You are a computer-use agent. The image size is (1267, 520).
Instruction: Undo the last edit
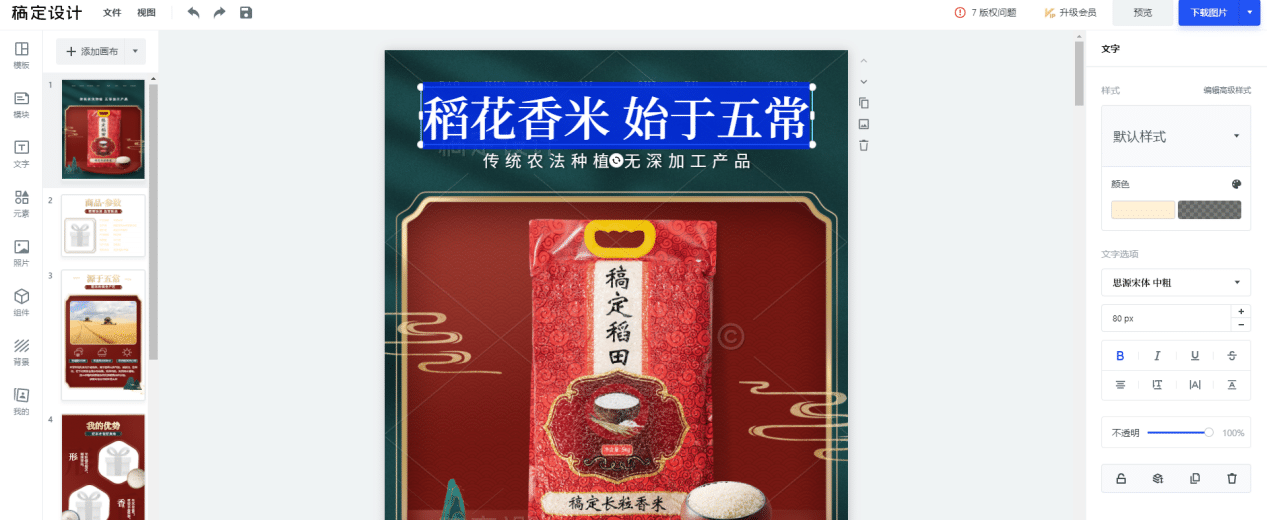(193, 12)
